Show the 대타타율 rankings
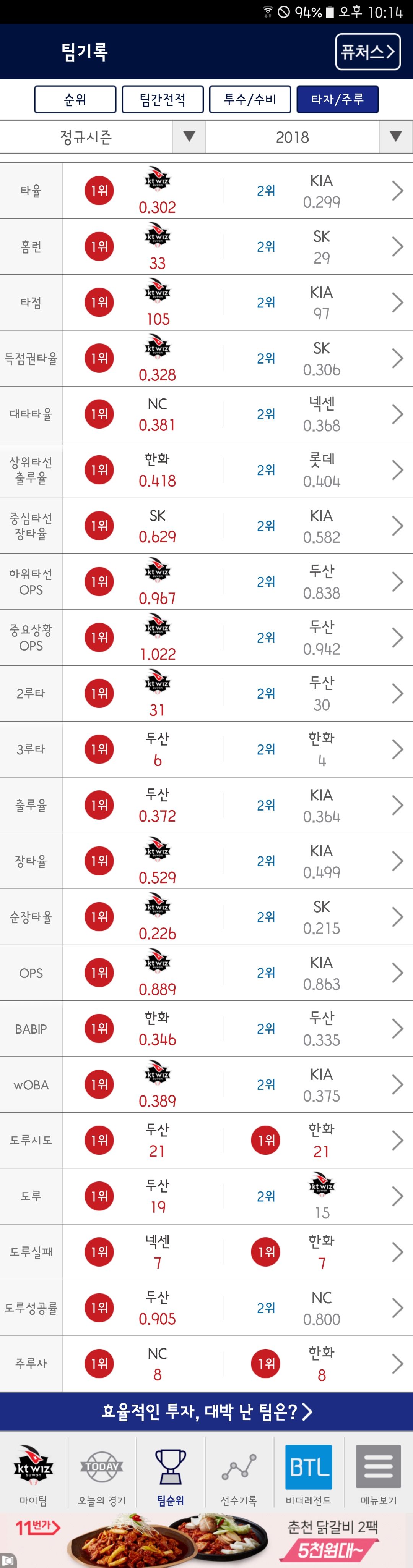 [x=206, y=414]
